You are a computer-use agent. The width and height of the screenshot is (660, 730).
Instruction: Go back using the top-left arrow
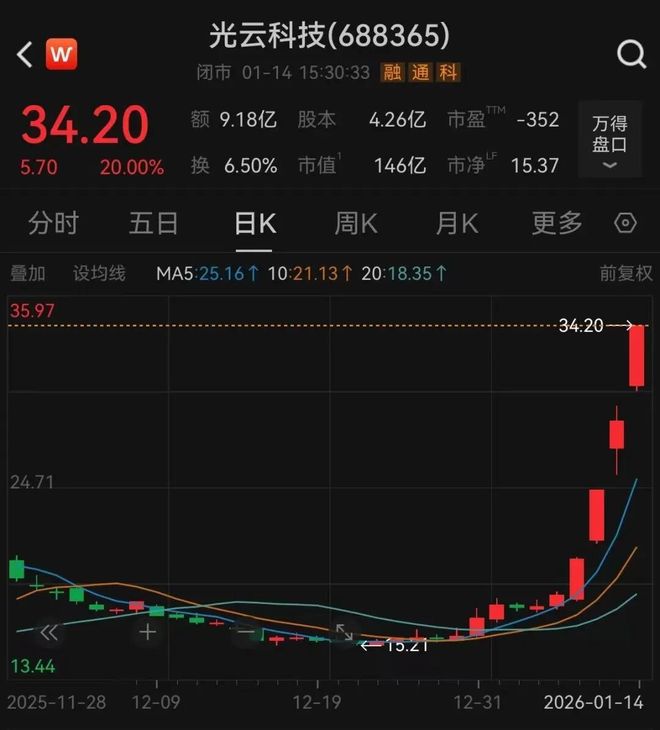pos(25,54)
